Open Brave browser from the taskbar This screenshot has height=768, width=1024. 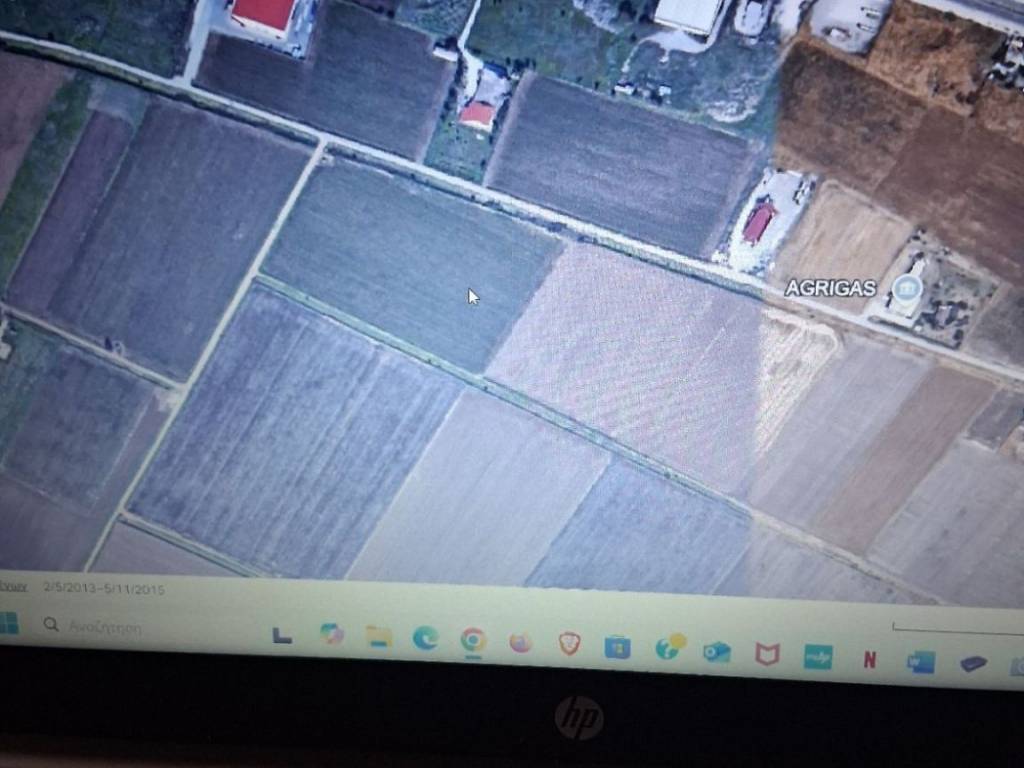(x=569, y=645)
